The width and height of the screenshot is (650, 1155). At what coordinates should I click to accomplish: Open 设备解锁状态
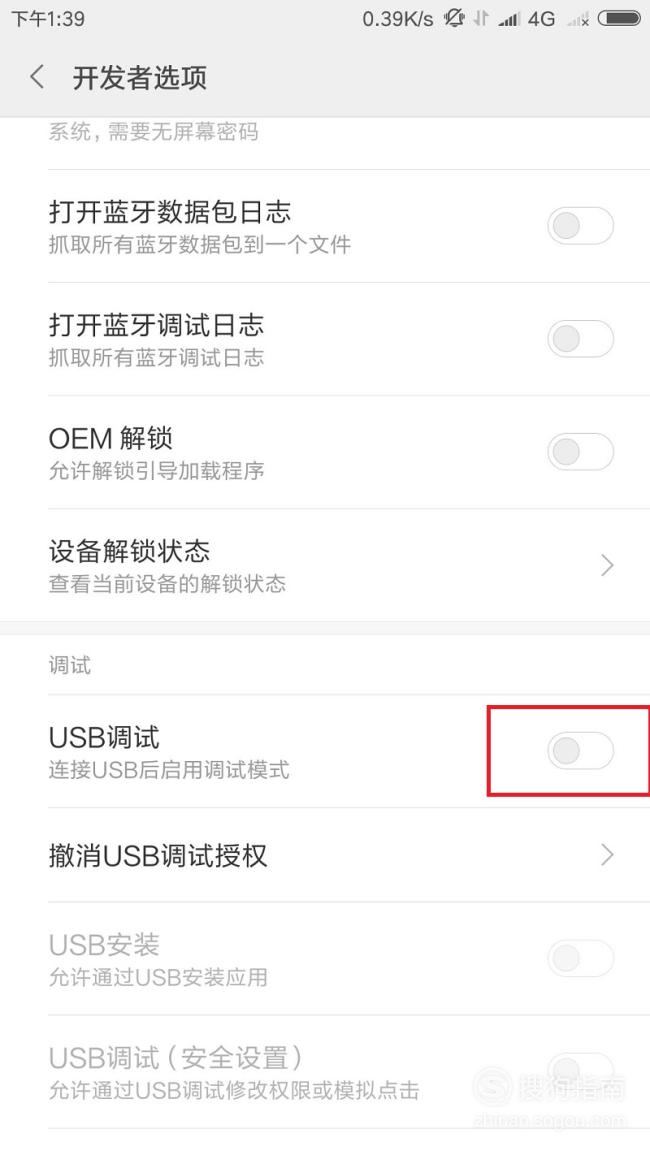click(x=325, y=565)
